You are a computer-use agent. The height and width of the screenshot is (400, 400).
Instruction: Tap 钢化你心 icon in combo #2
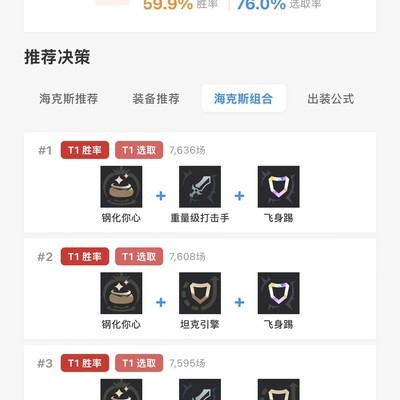pyautogui.click(x=121, y=293)
